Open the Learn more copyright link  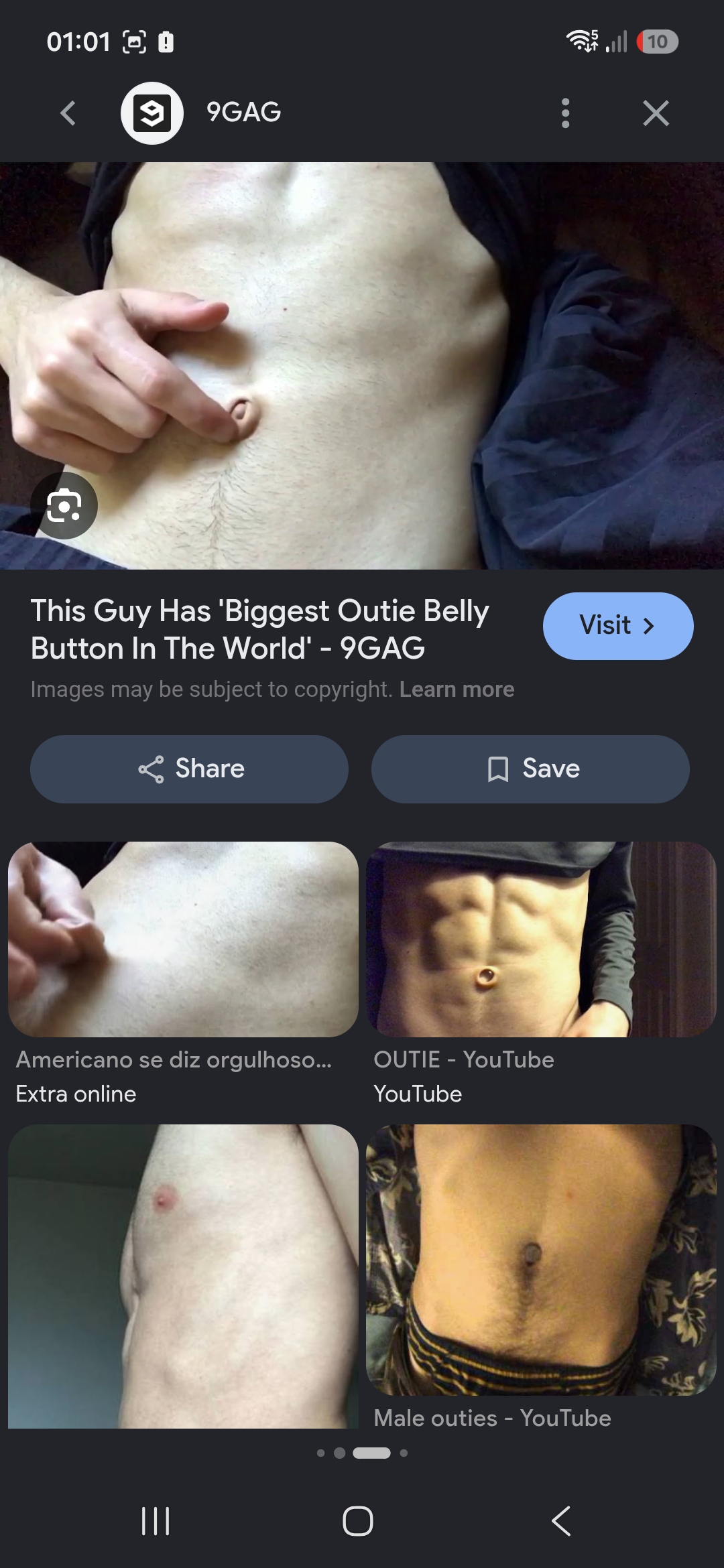point(457,690)
